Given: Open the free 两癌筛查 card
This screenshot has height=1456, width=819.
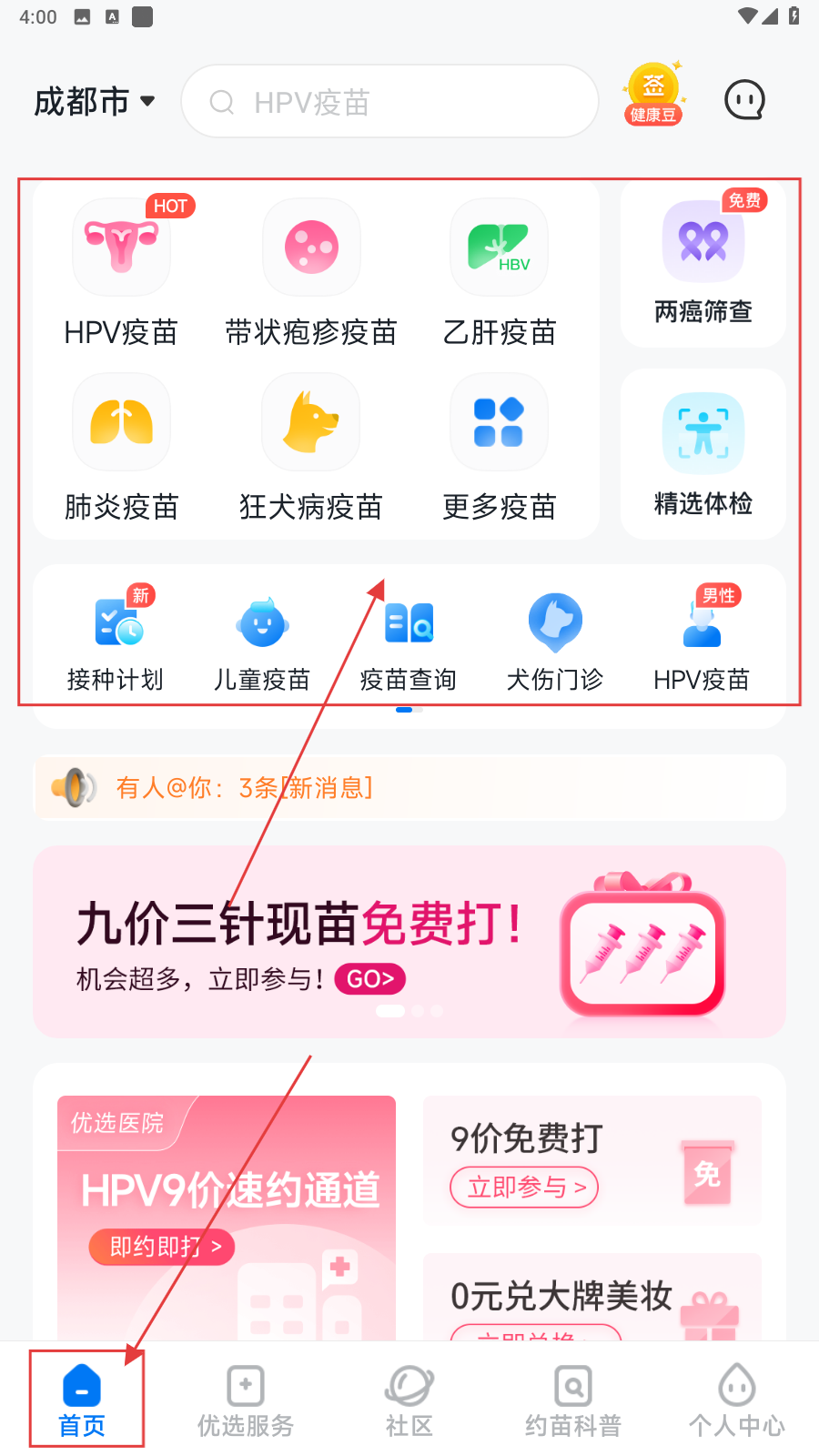Looking at the screenshot, I should coord(703,264).
